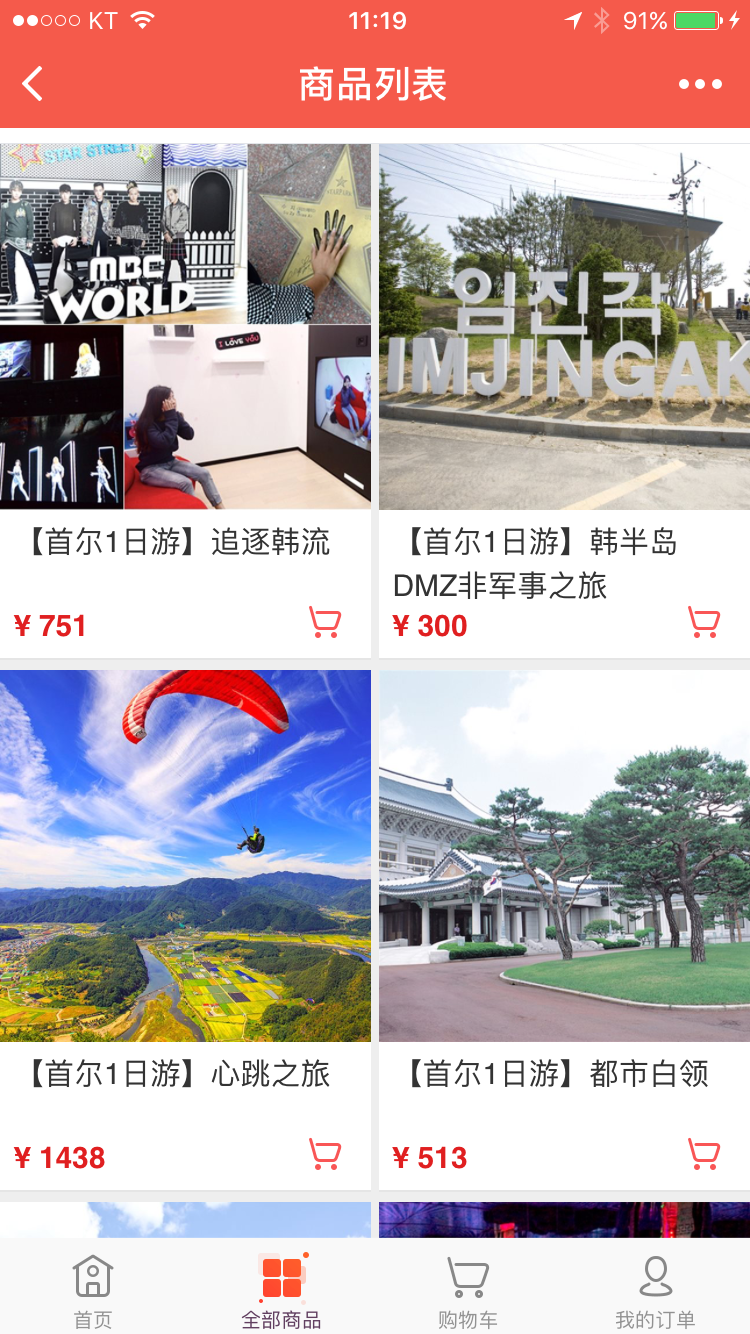This screenshot has height=1334, width=750.
Task: Switch to the 首页 tab
Action: 93,1290
